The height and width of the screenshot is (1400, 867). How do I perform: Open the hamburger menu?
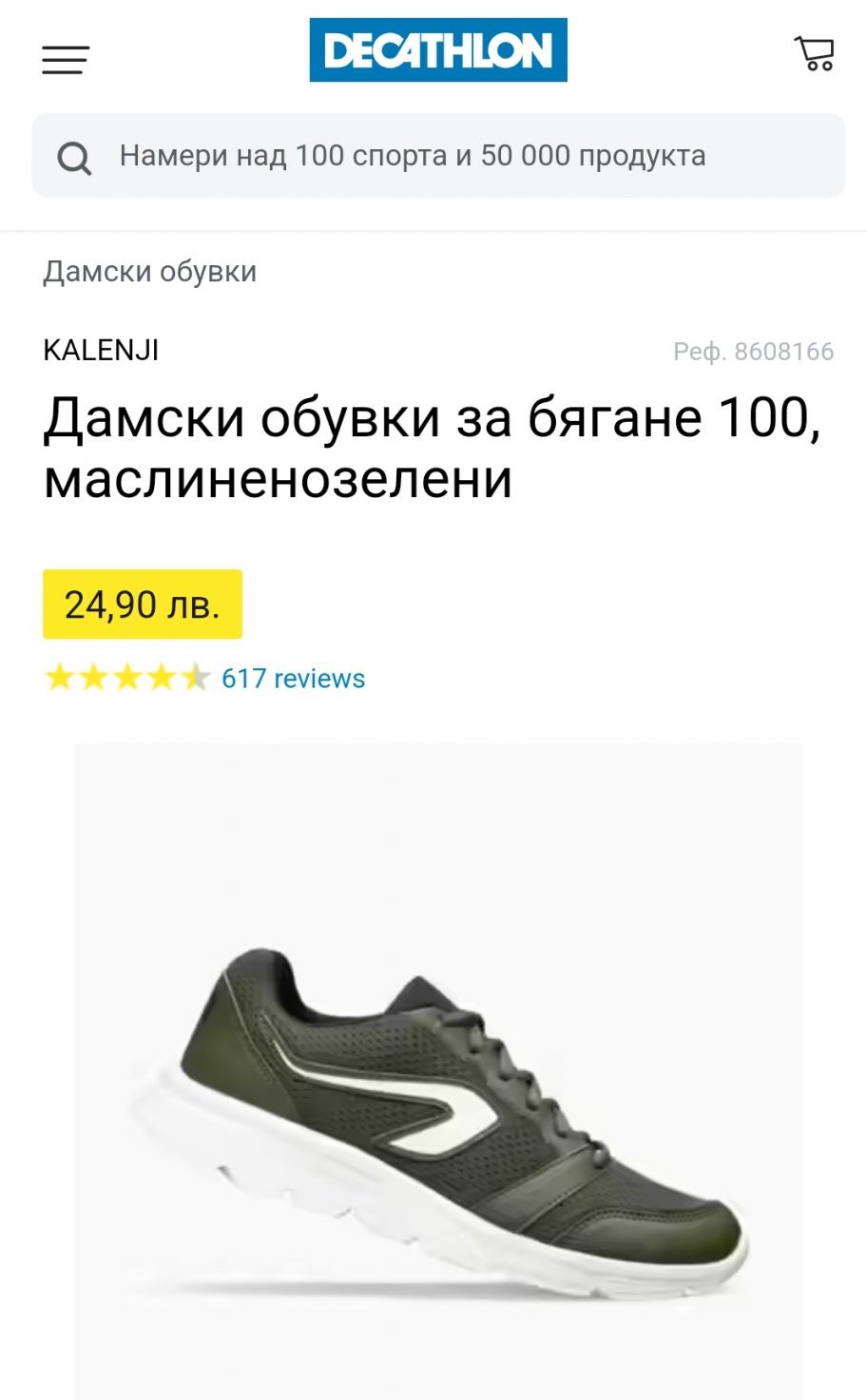click(x=66, y=60)
